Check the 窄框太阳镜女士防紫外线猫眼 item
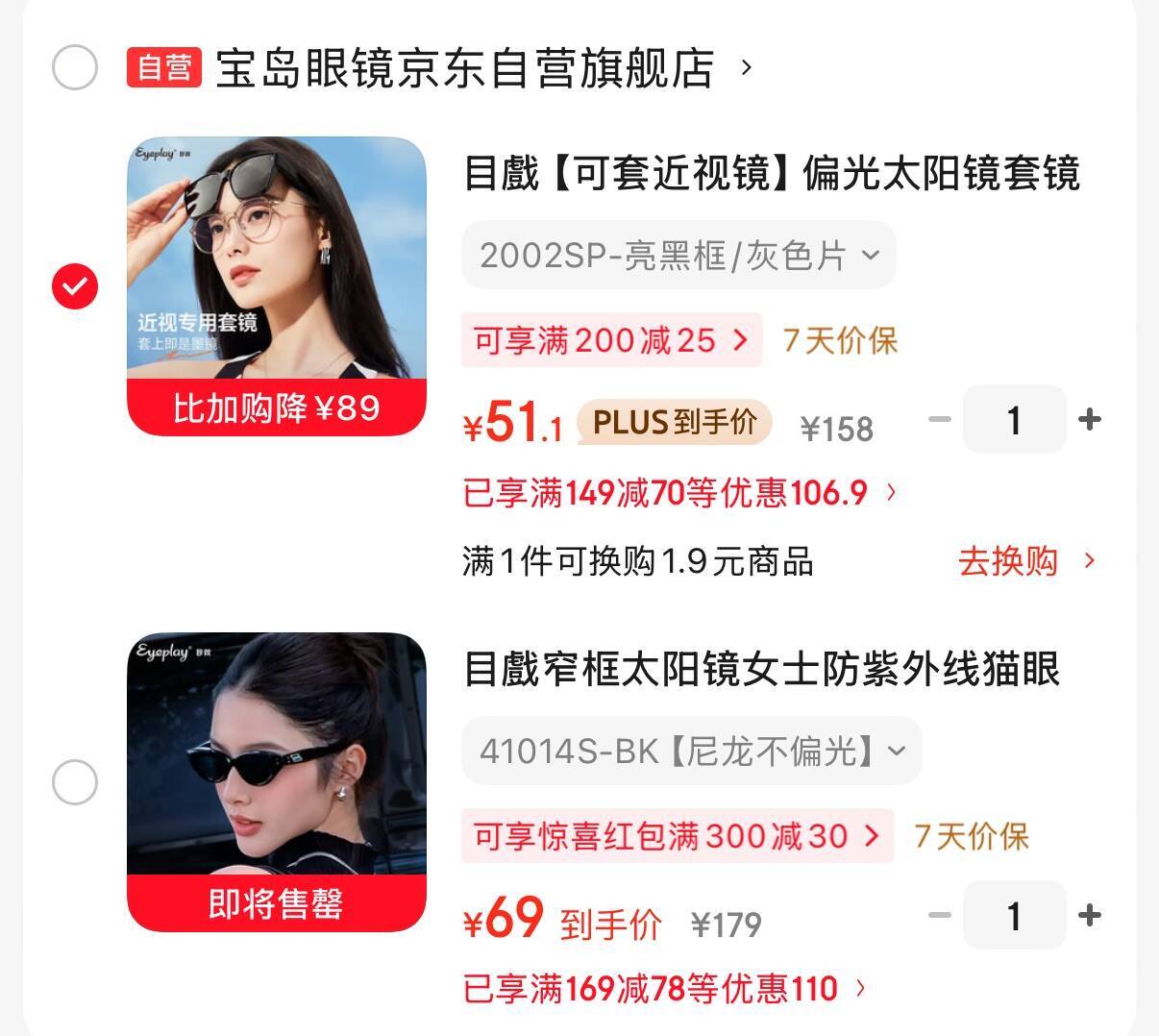1159x1036 pixels. coord(75,782)
